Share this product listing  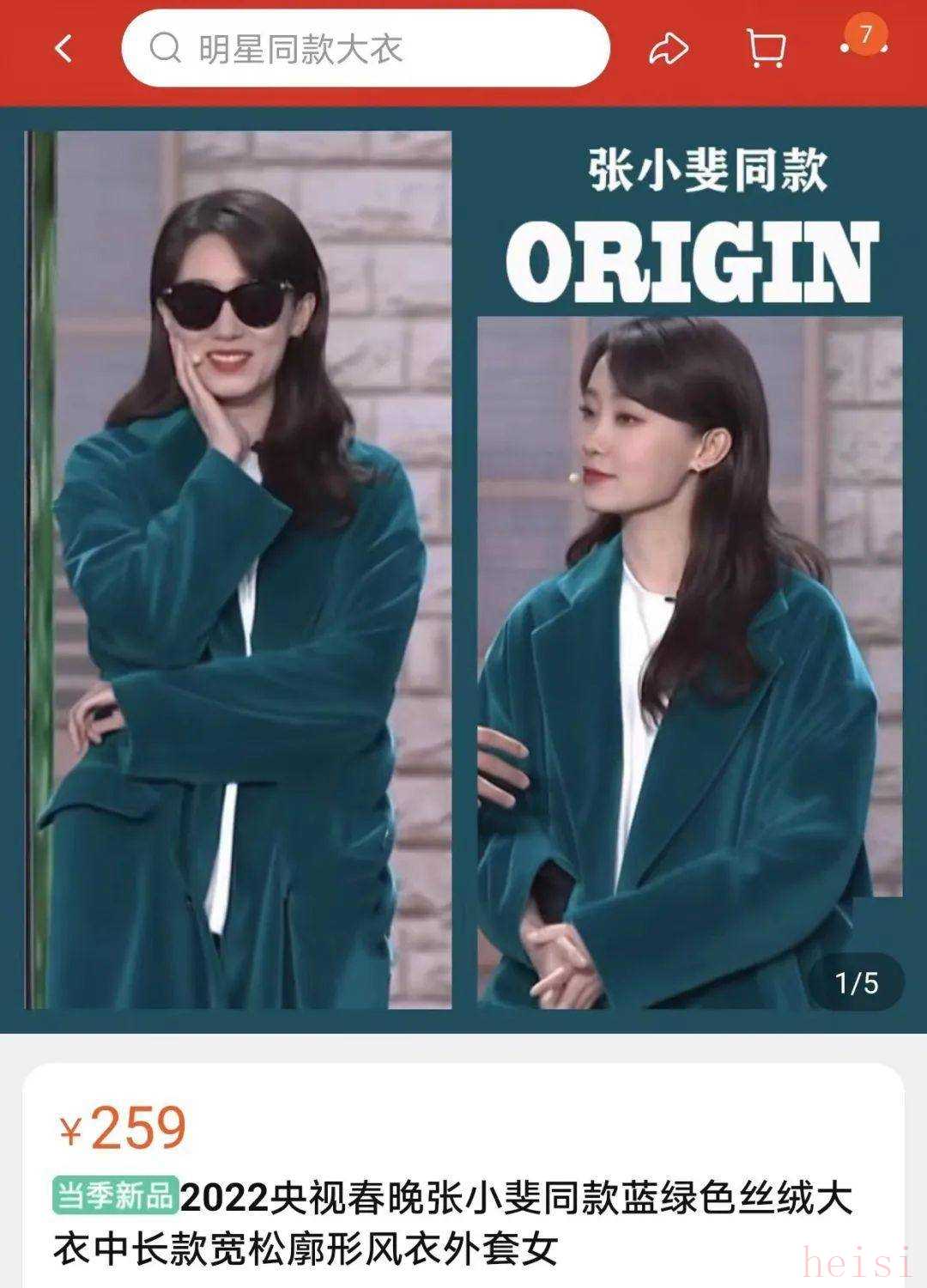669,49
